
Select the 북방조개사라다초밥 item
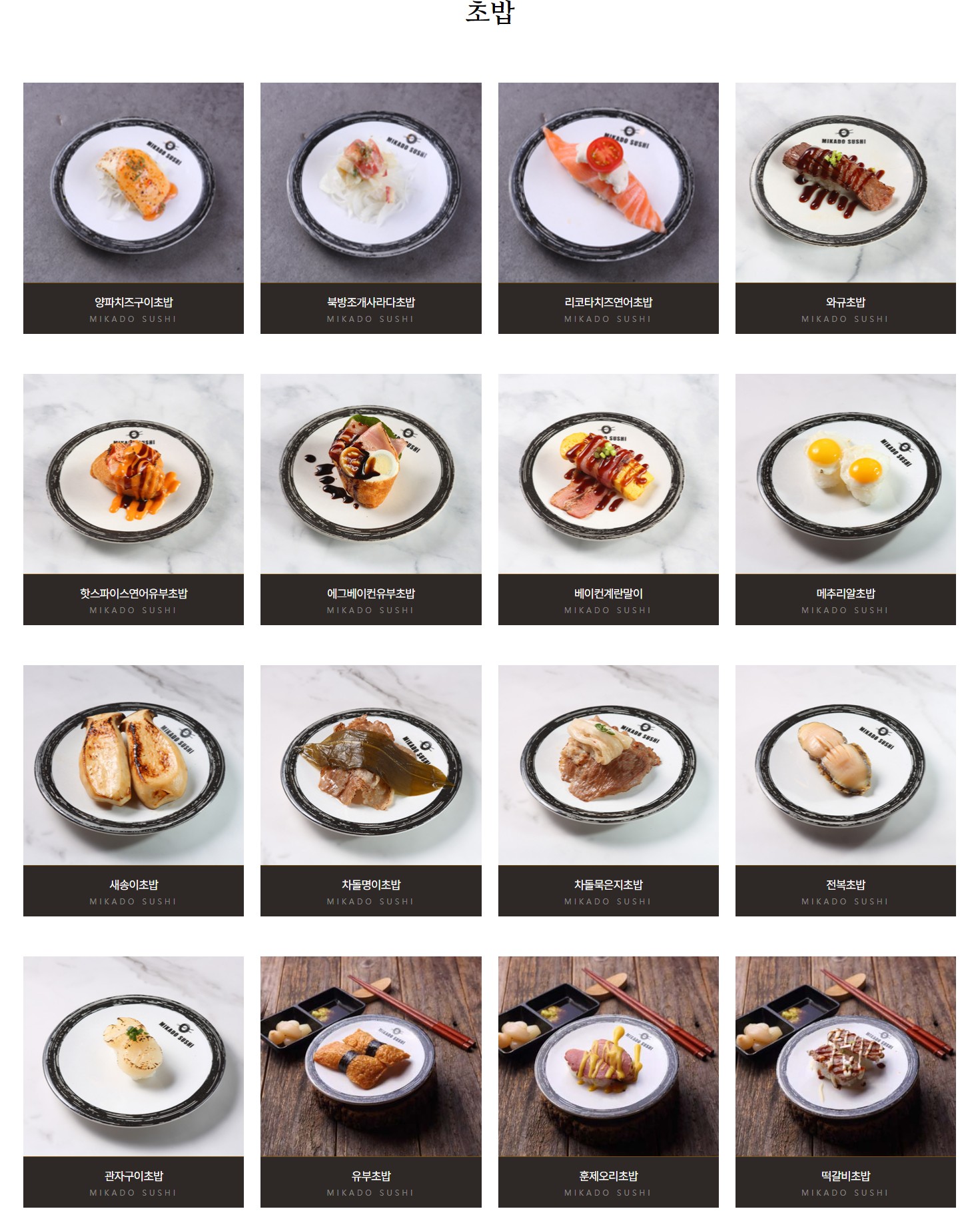coord(370,183)
